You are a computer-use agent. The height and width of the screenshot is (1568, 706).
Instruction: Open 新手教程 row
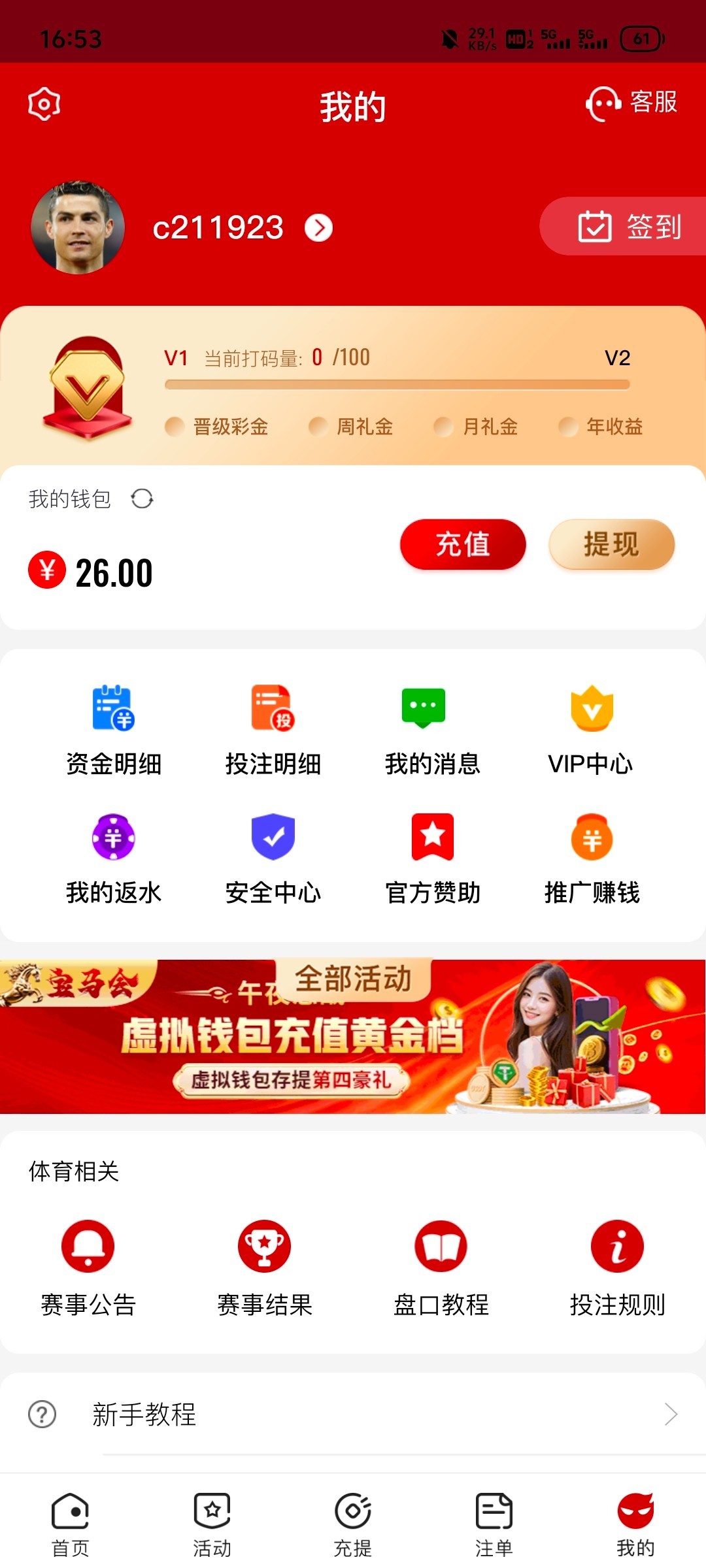click(x=353, y=1414)
